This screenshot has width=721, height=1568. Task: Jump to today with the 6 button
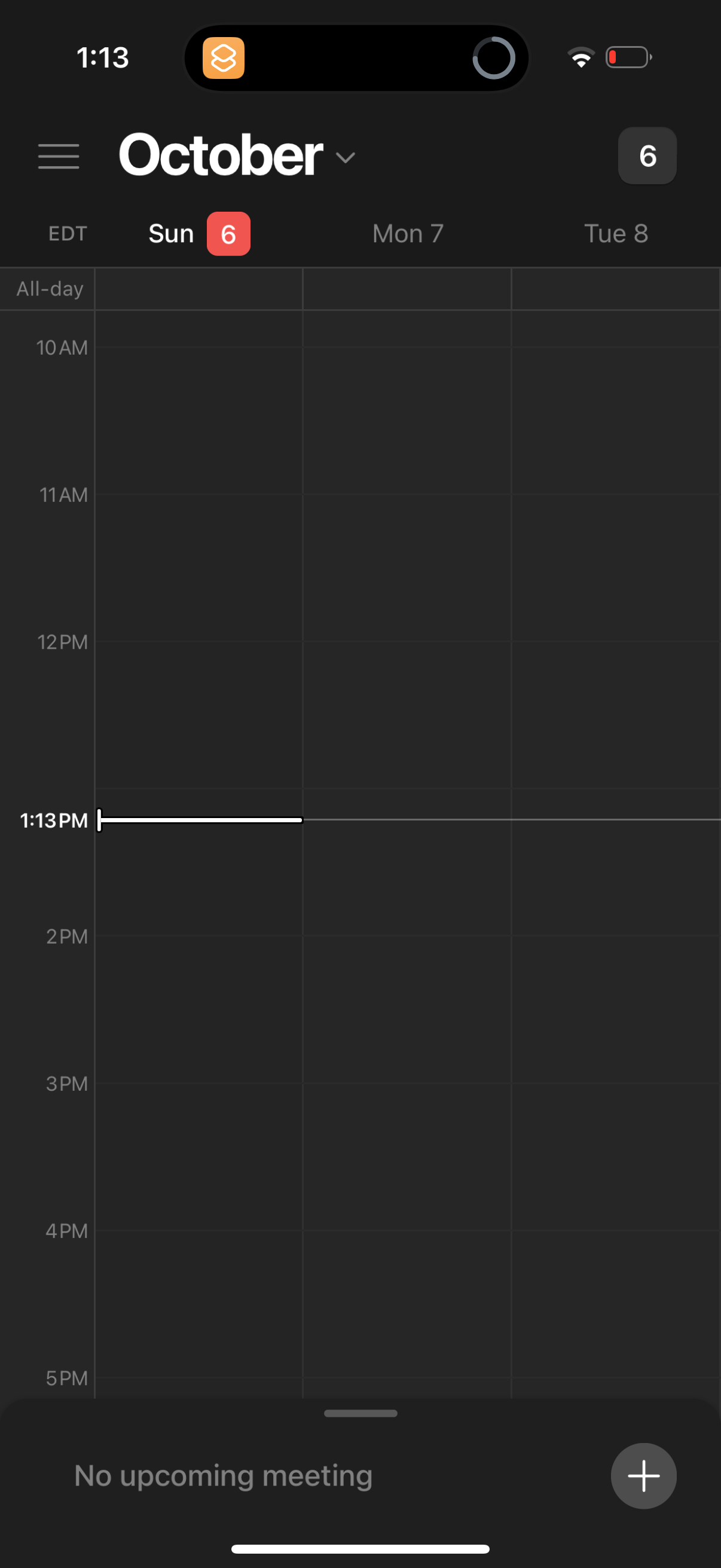(647, 156)
